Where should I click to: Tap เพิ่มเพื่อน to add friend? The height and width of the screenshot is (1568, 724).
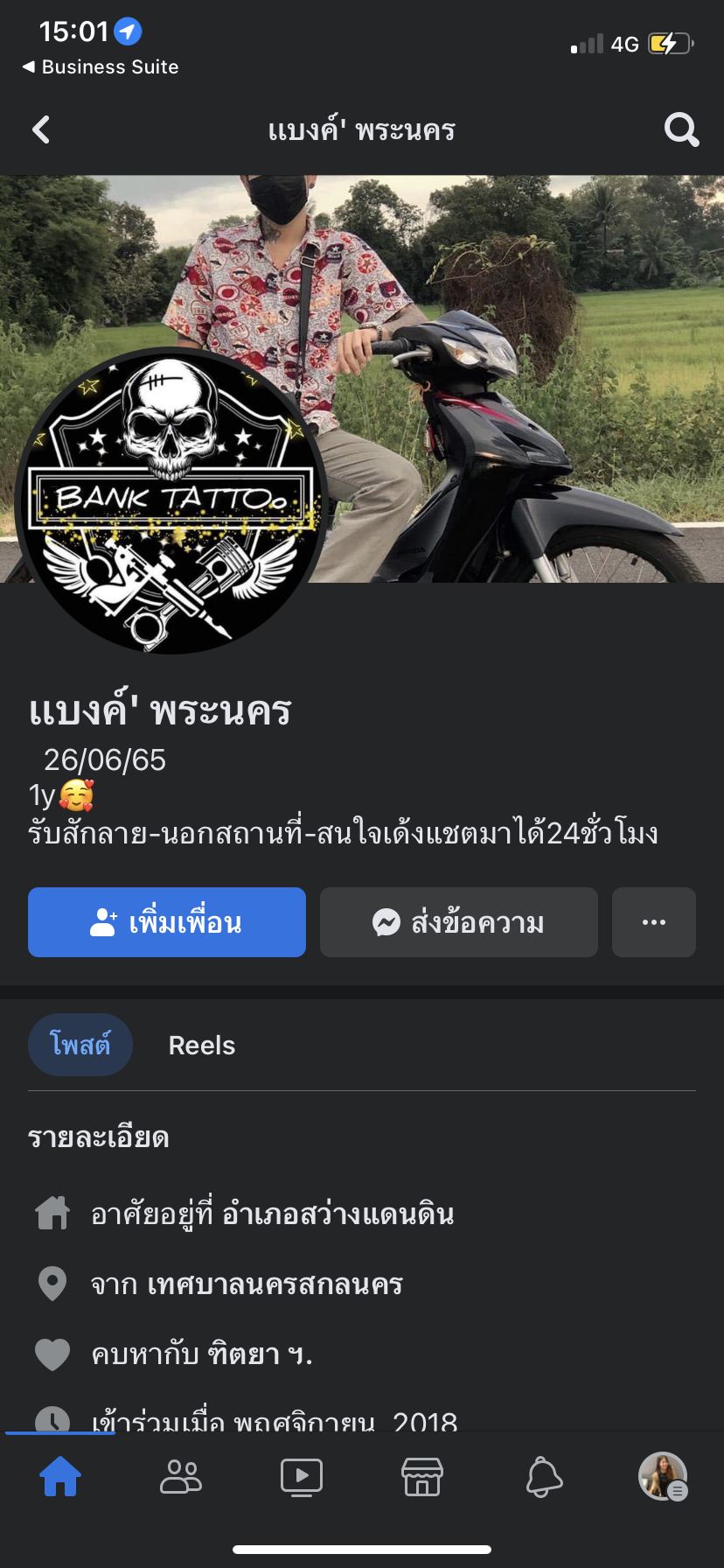coord(167,922)
